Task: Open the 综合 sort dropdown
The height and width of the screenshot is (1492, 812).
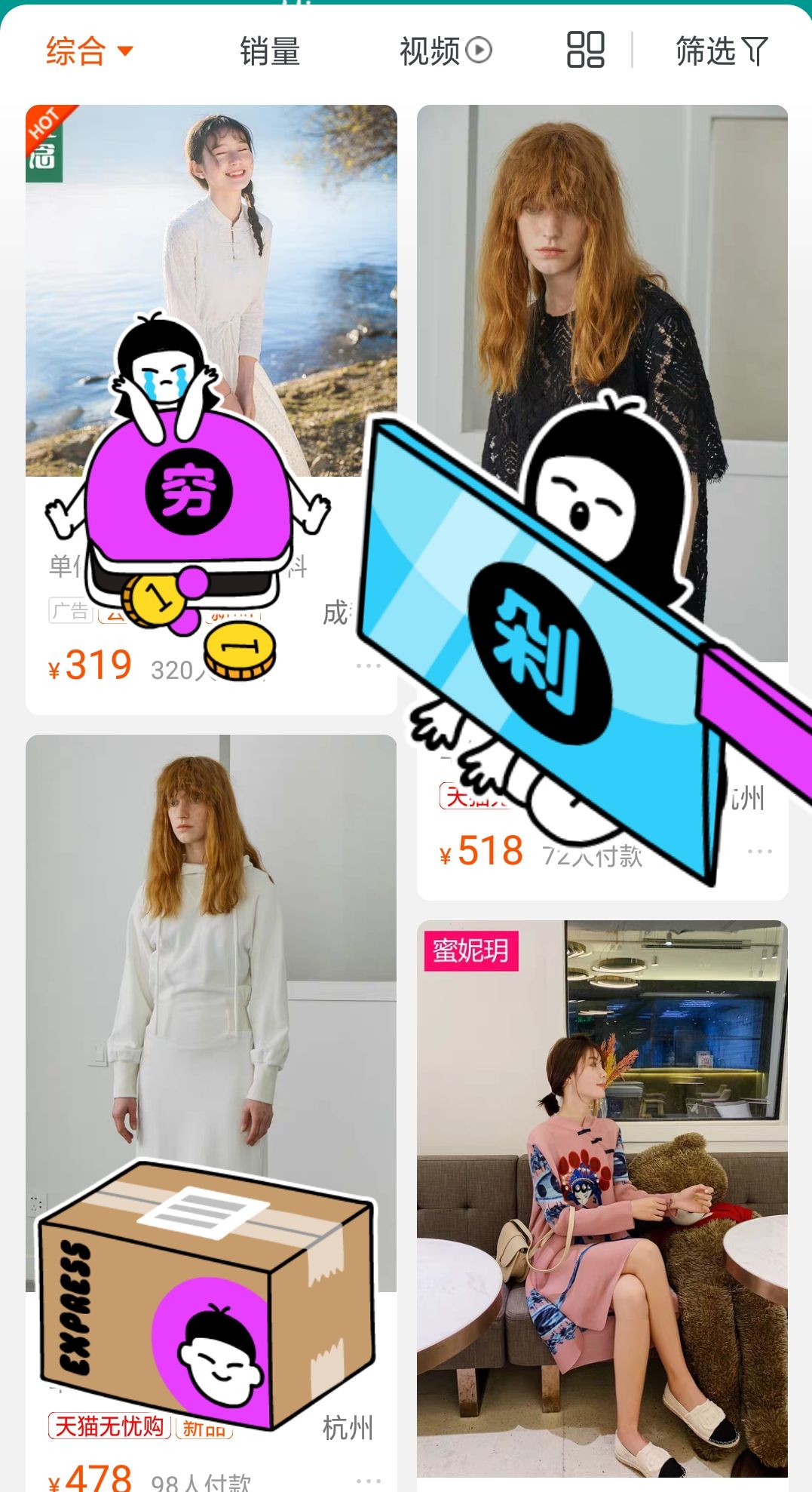Action: coord(88,51)
